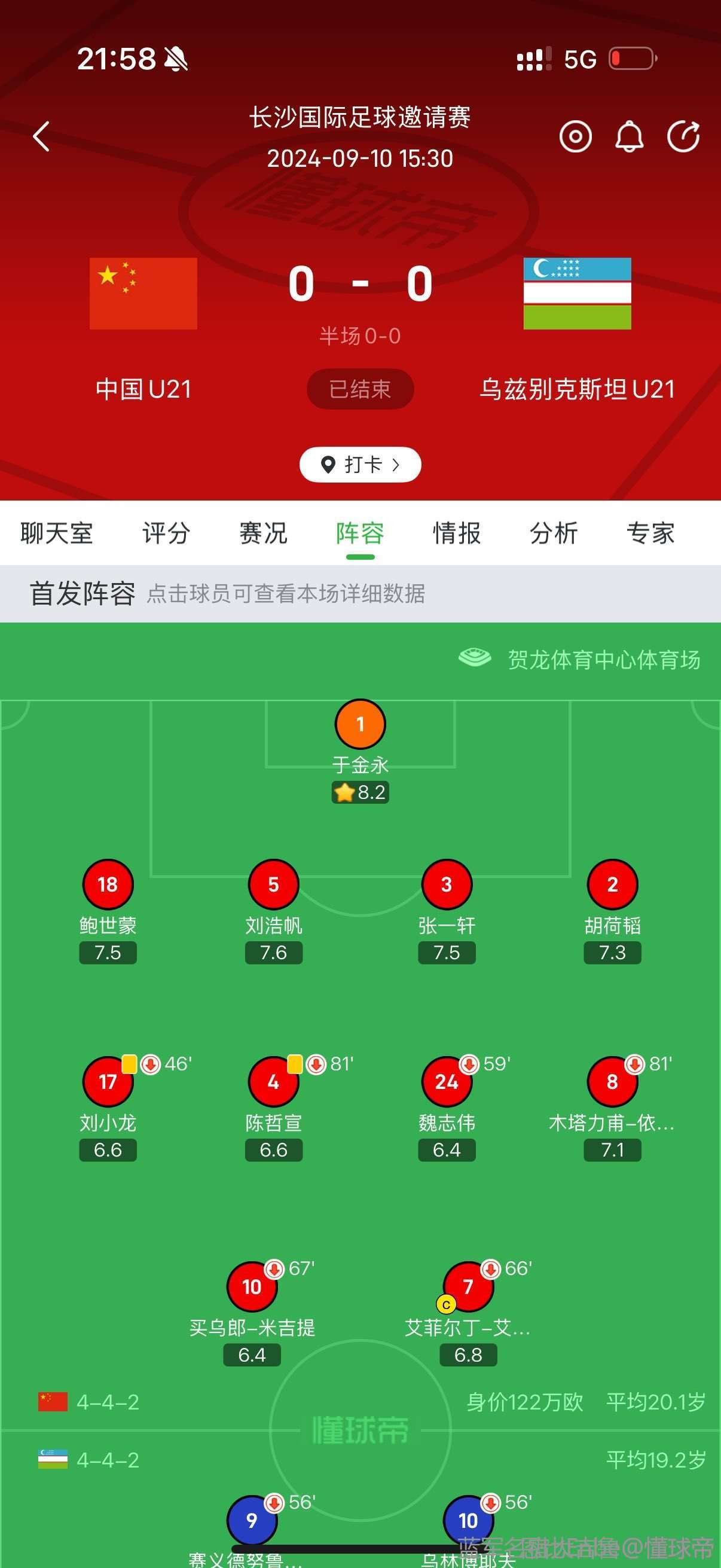Go back using the arrow icon

[x=41, y=136]
